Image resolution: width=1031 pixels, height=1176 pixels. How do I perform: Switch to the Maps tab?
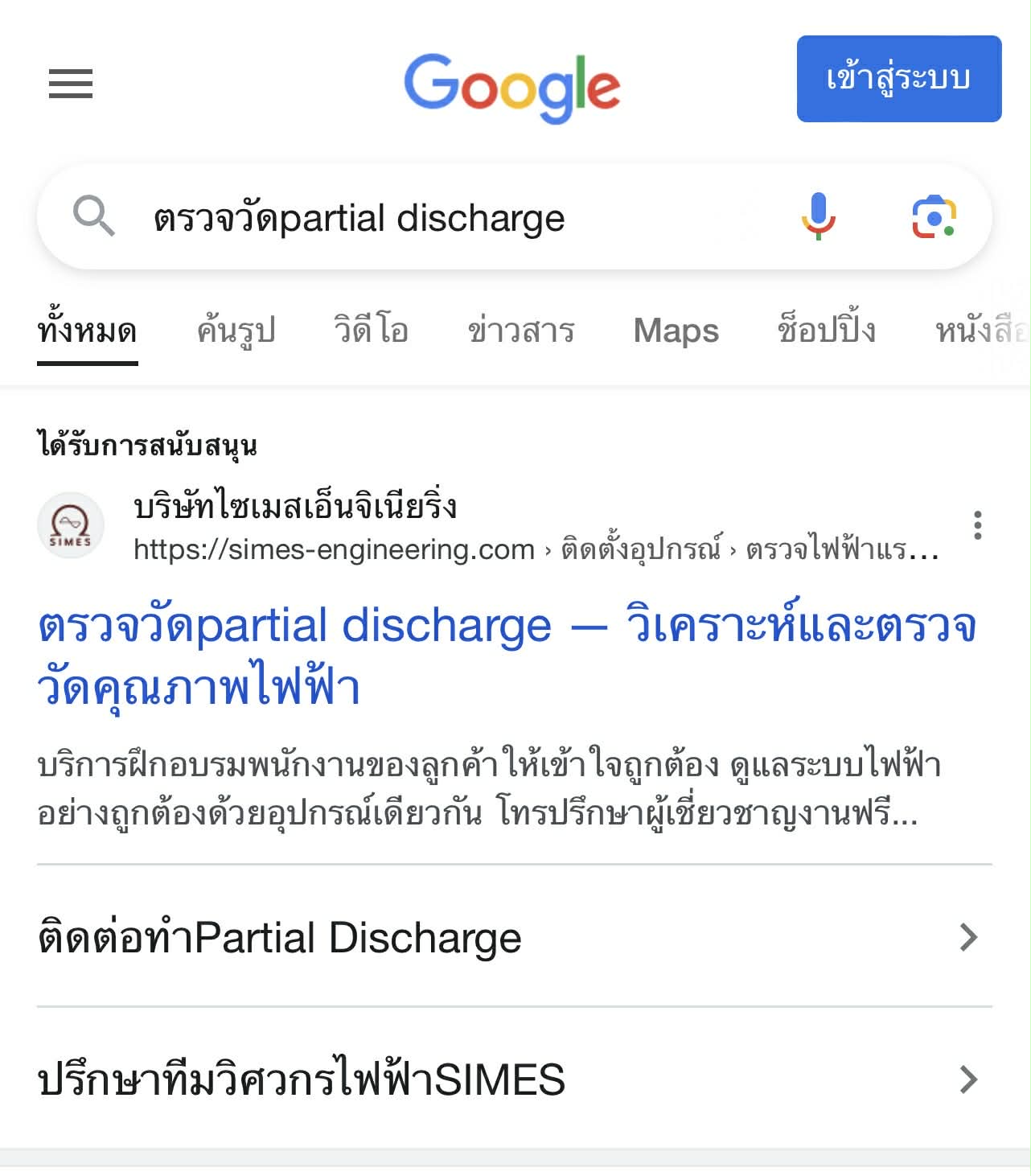point(676,331)
